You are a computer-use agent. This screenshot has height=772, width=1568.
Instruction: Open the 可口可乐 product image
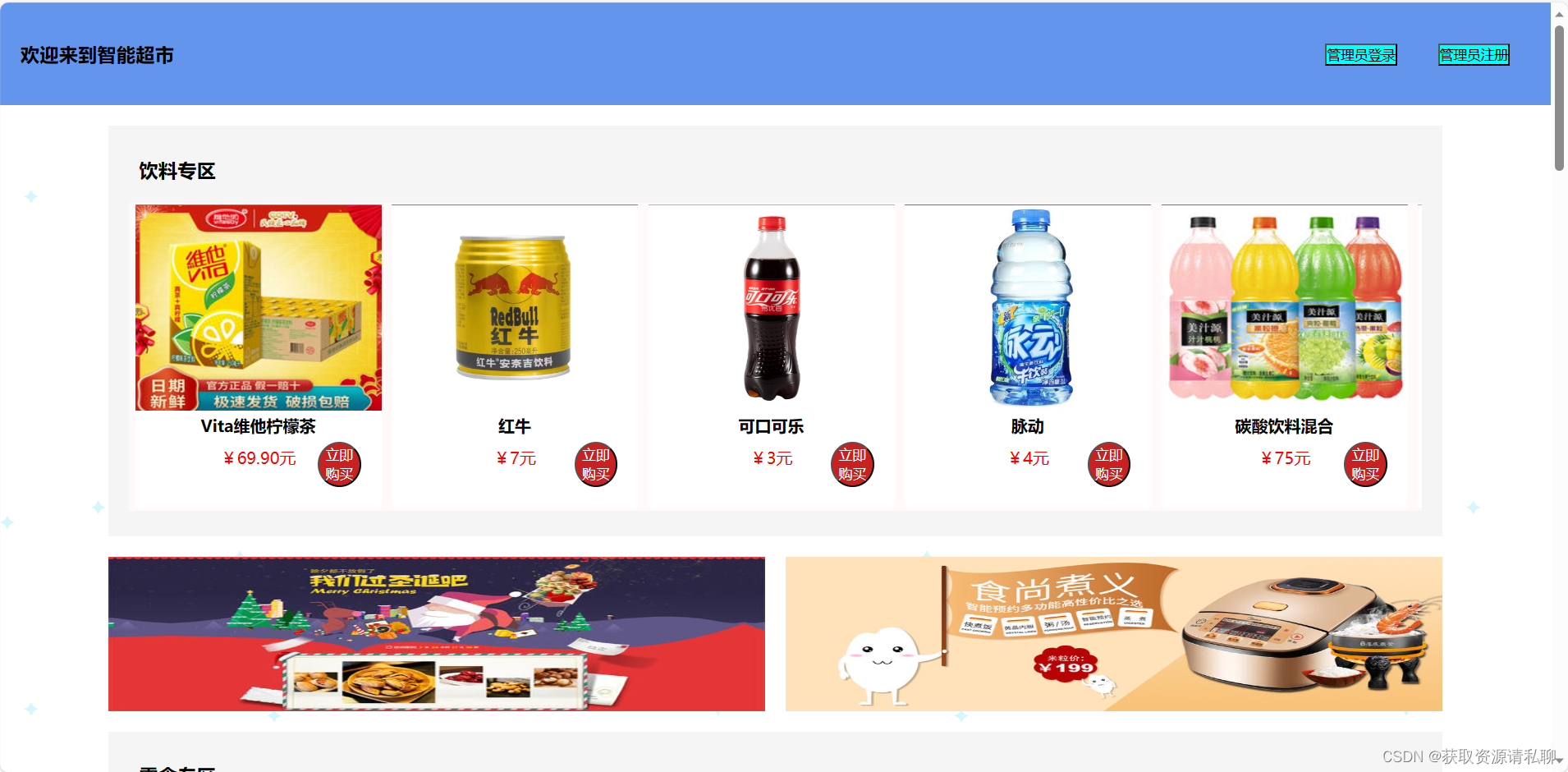pos(771,307)
